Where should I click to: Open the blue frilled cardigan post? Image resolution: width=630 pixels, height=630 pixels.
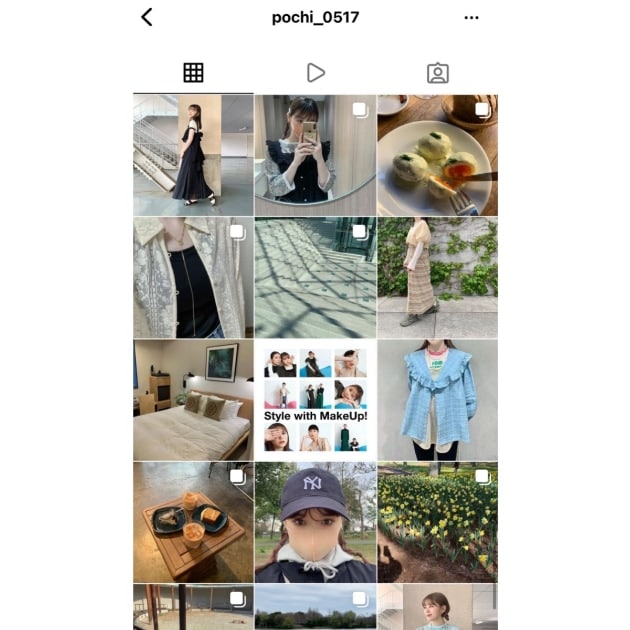coord(437,400)
